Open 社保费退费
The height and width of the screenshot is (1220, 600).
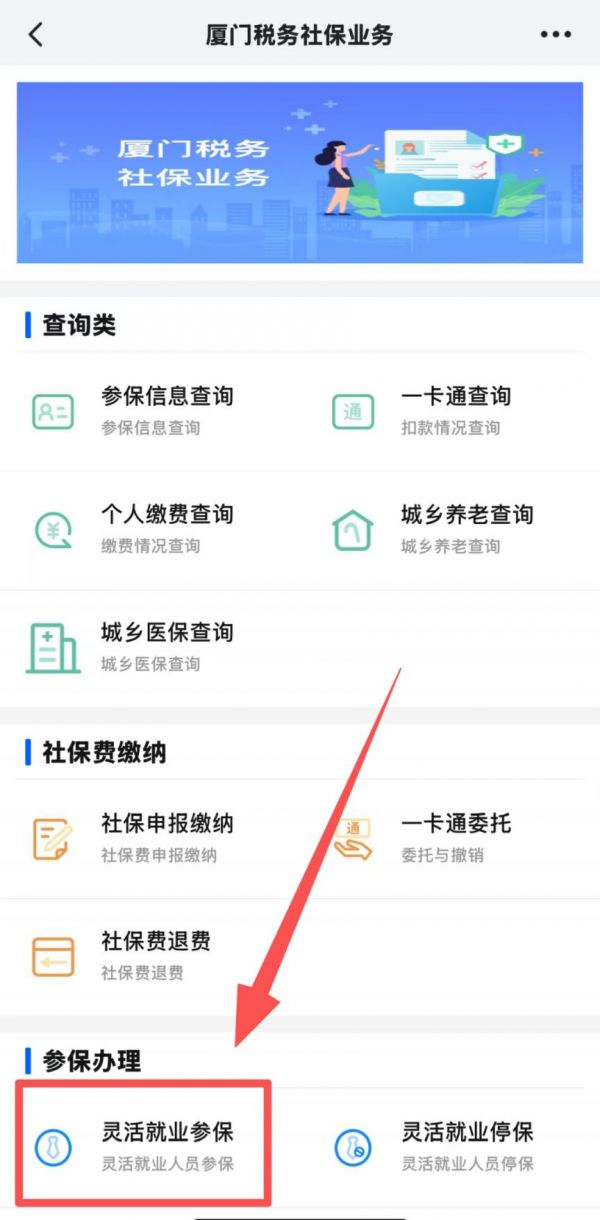(150, 955)
